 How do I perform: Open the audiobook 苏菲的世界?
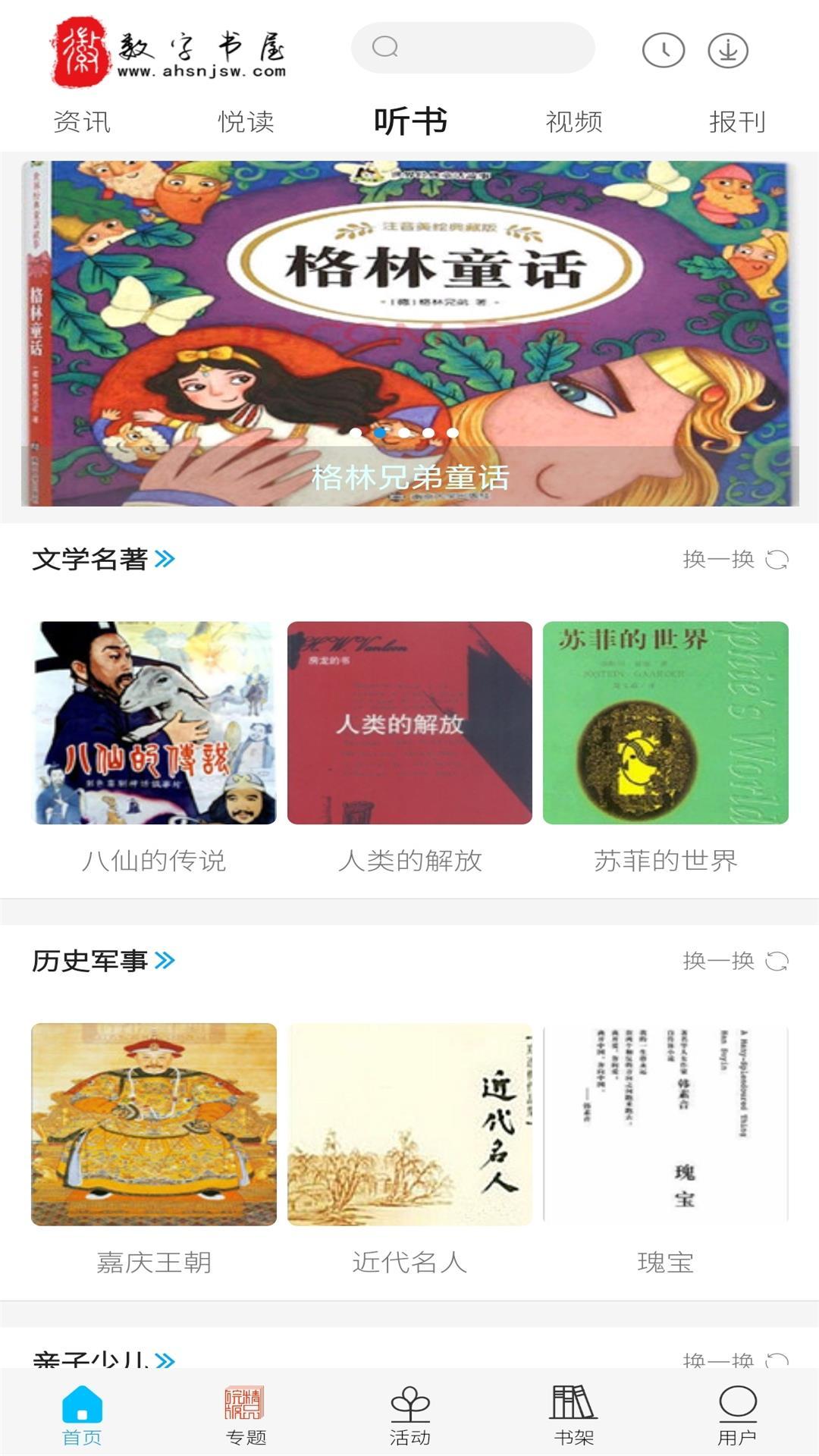665,723
